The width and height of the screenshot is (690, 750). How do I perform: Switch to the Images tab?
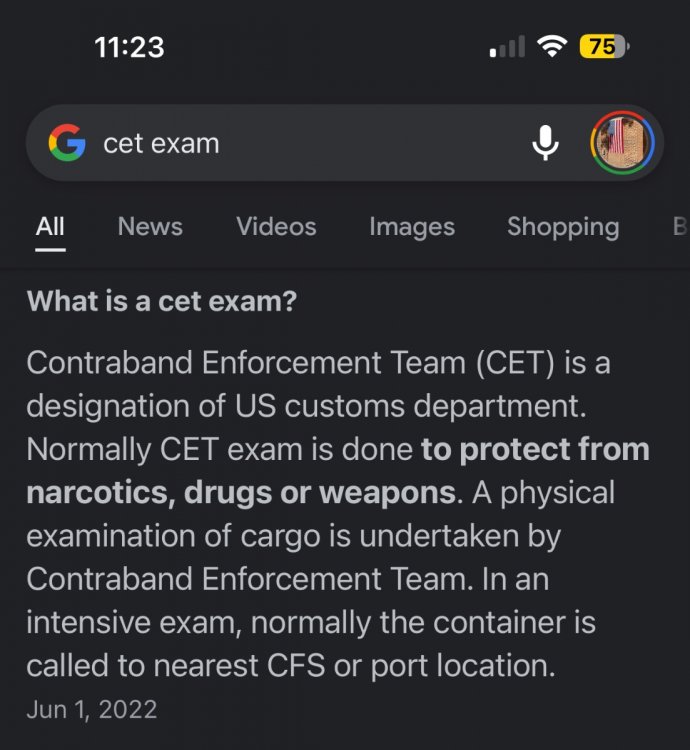411,227
